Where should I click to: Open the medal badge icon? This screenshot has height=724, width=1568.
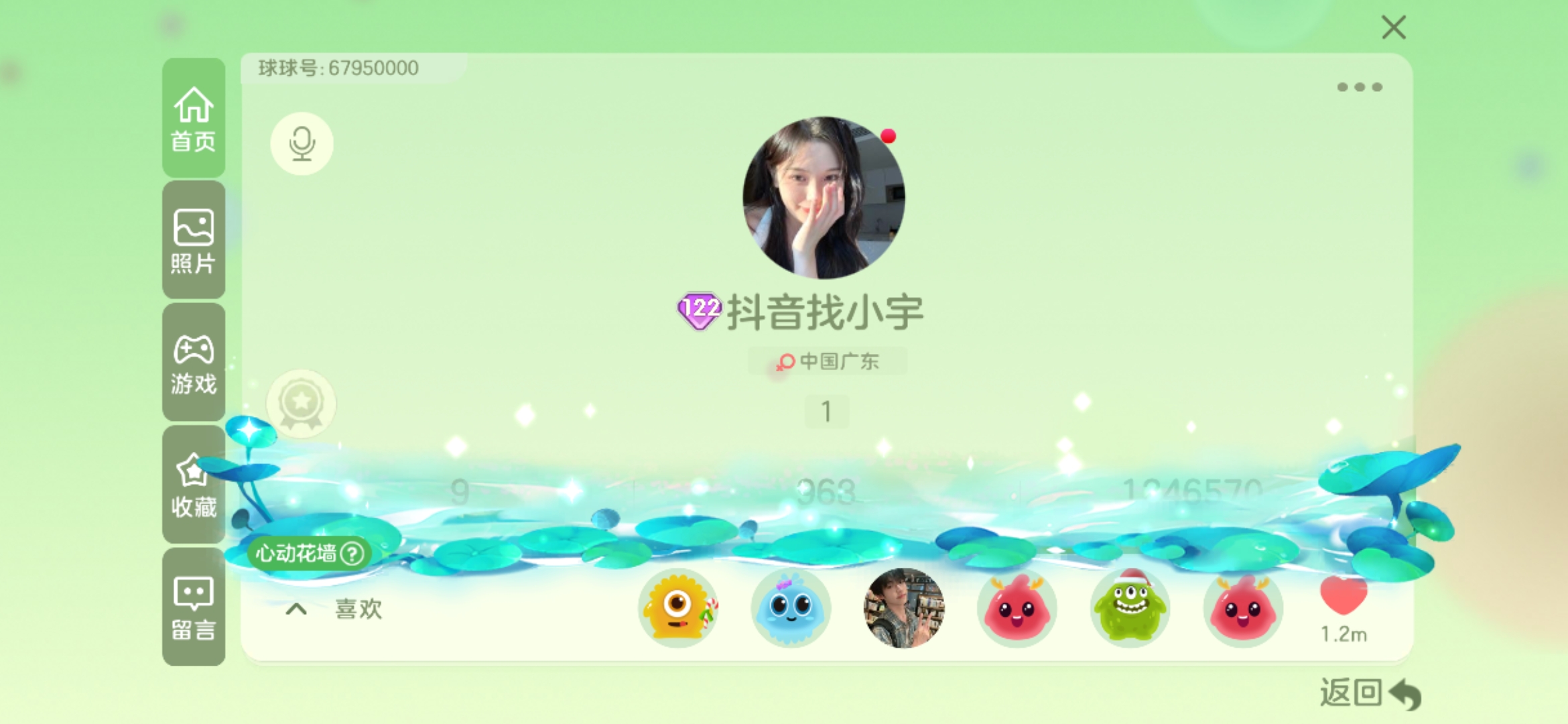(x=302, y=404)
